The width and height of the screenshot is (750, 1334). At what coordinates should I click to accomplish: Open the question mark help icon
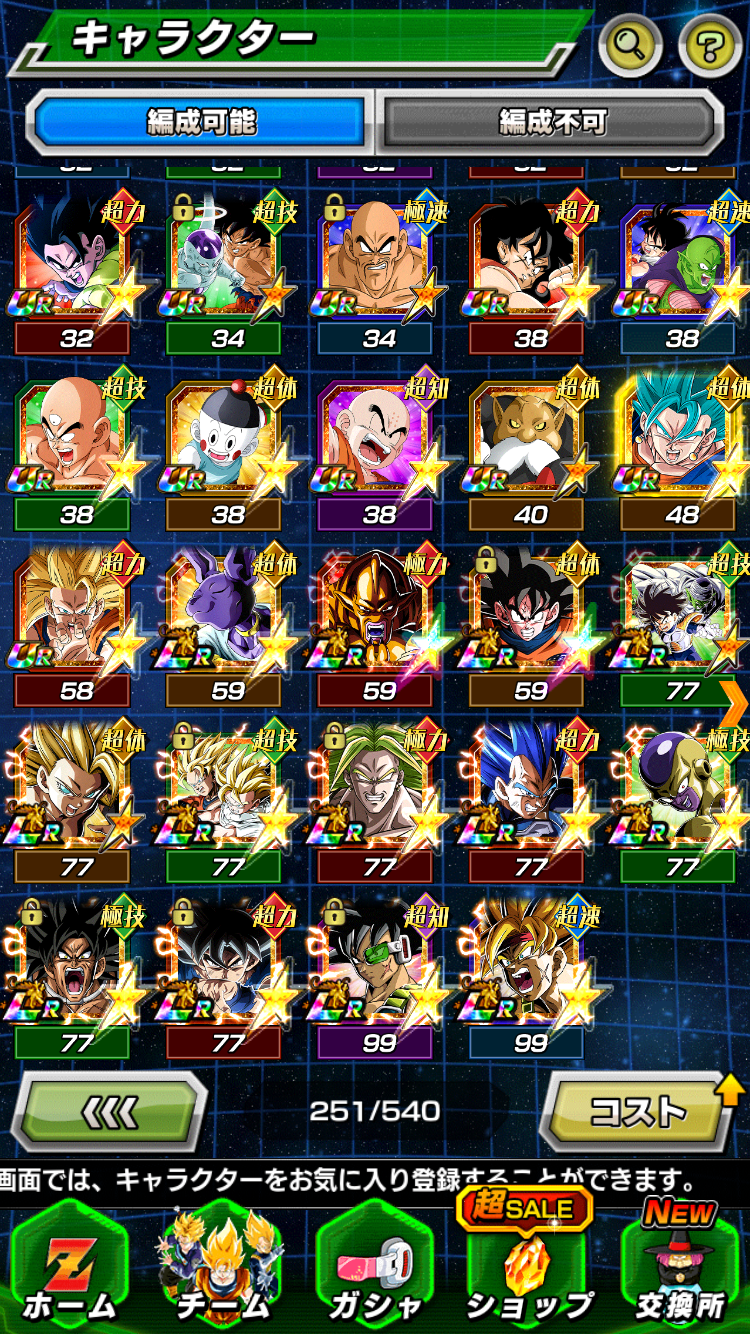(710, 44)
